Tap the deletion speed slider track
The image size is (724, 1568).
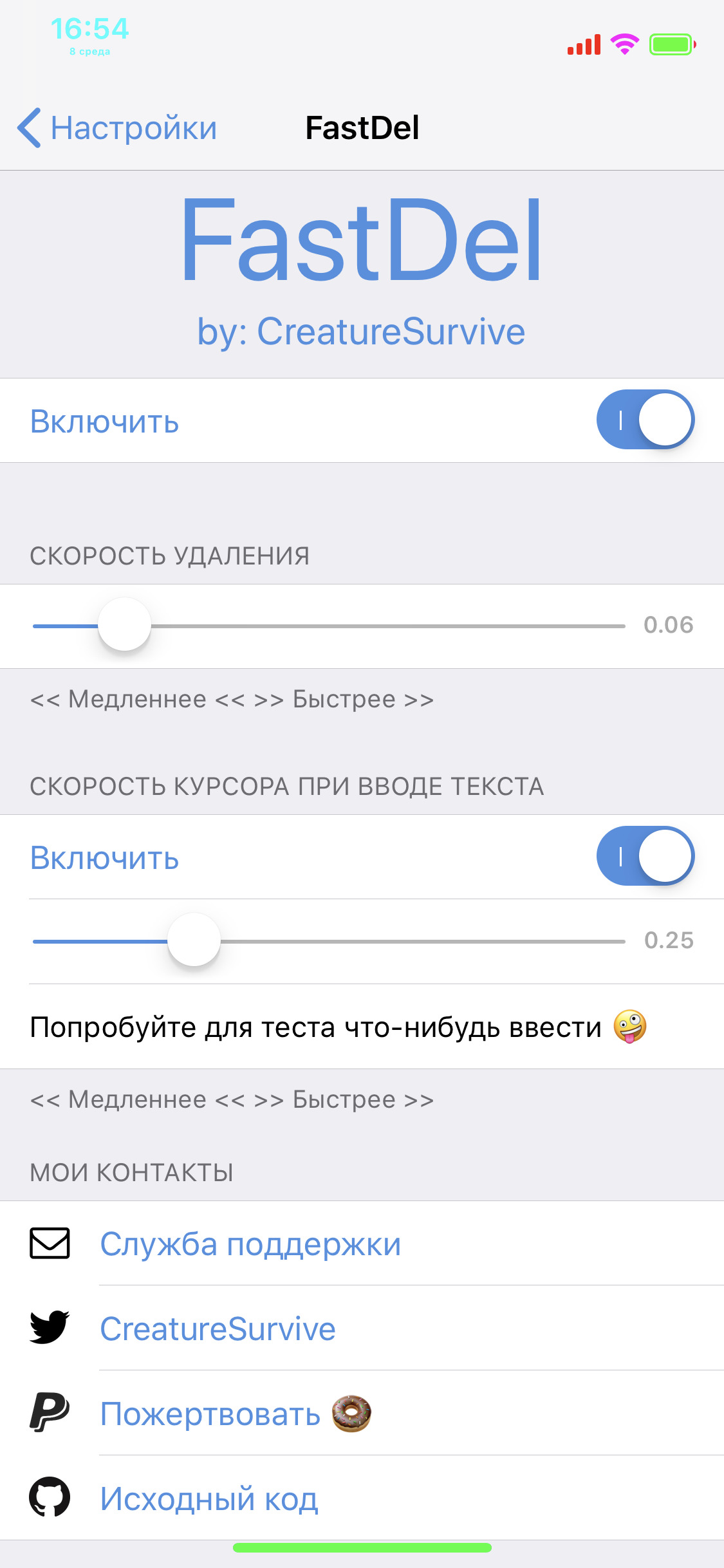tap(329, 626)
